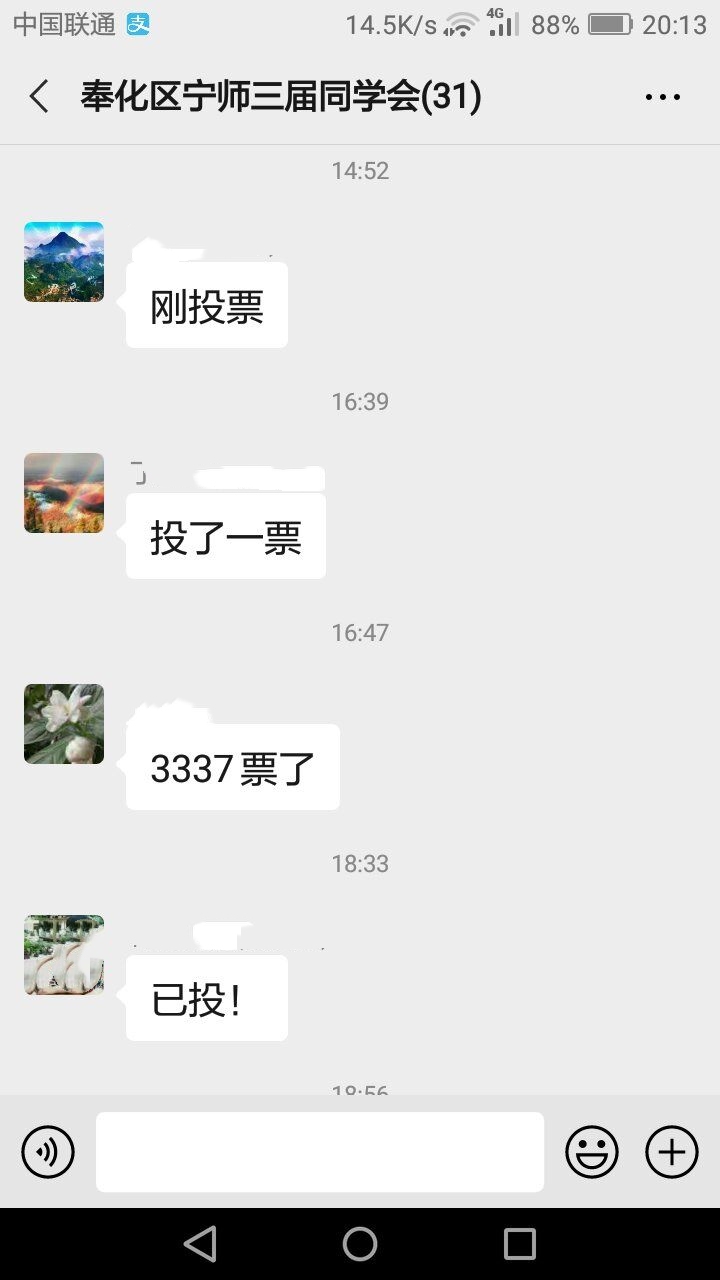Tap the rainbow avatar next to 投了一票

[x=63, y=493]
